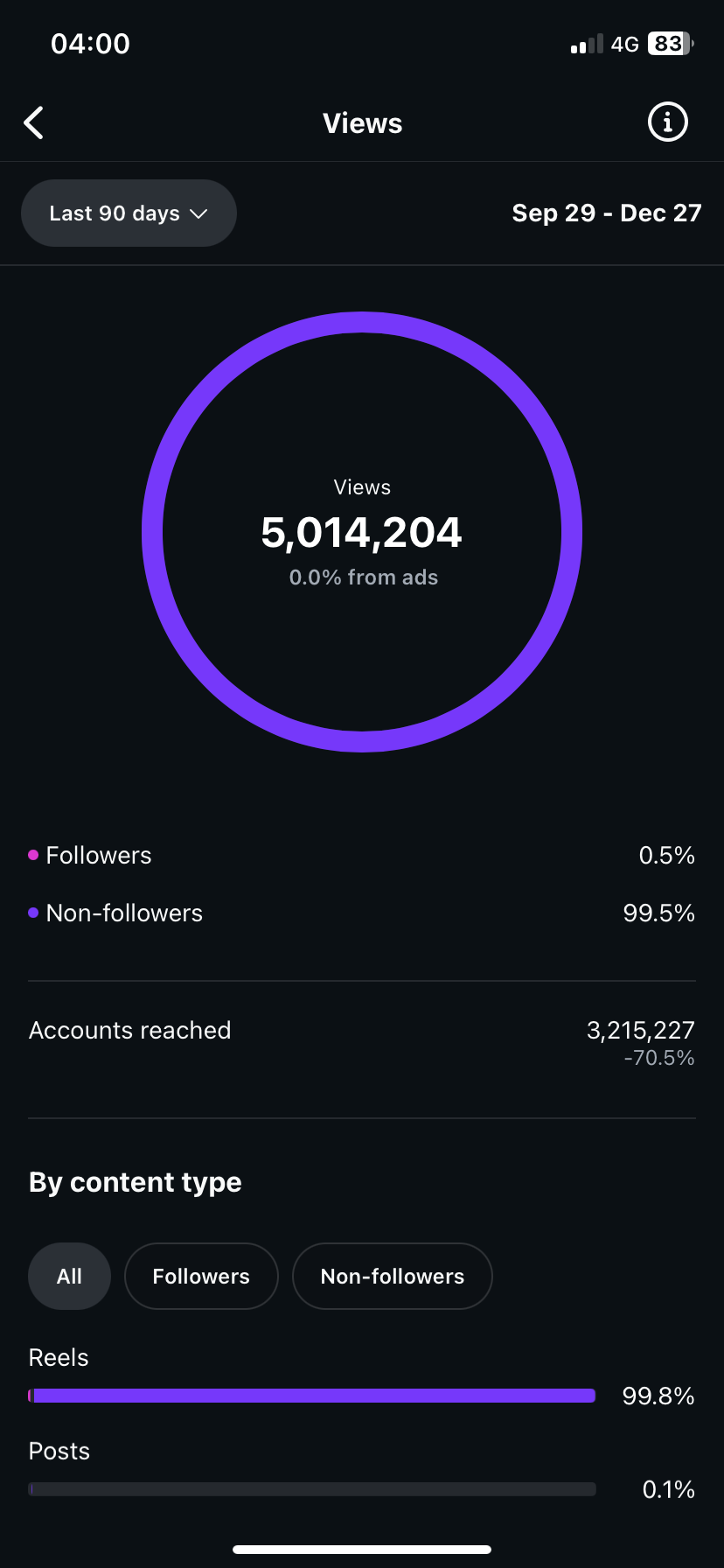The width and height of the screenshot is (724, 1568).
Task: Open the info icon about Views
Action: pos(667,122)
